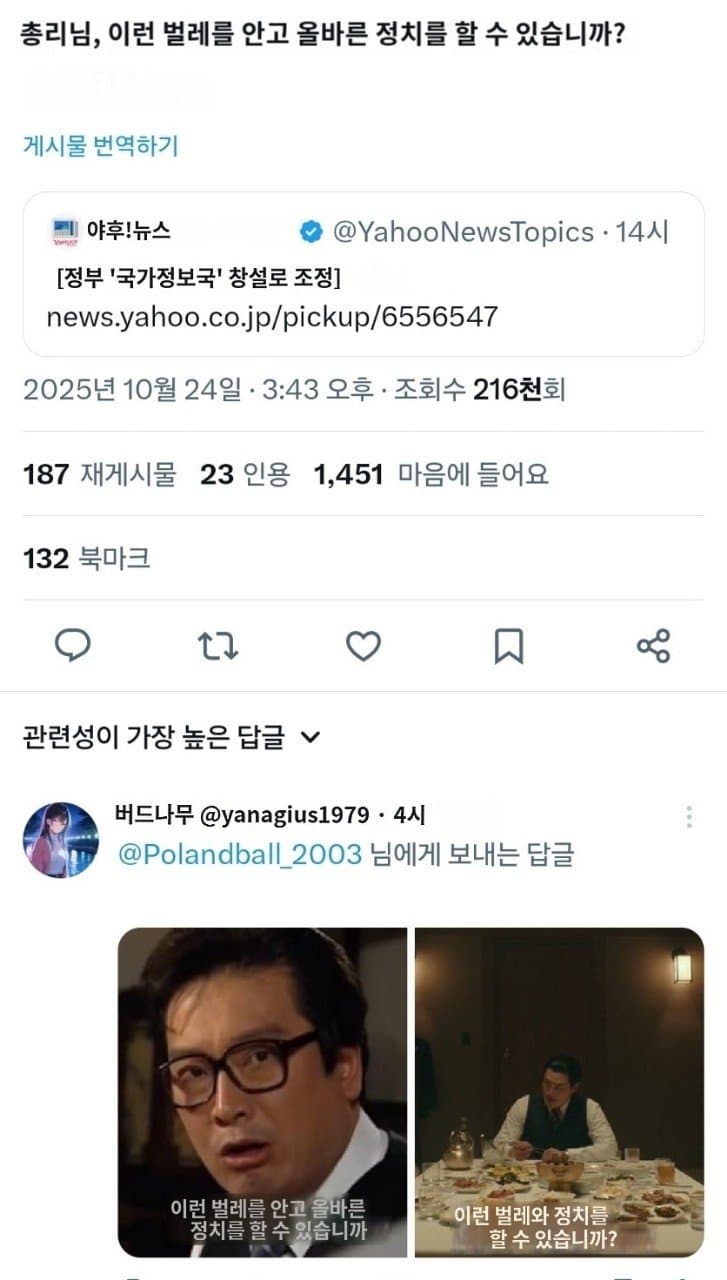Bookmark this post
Screen dimensions: 727x1280
point(509,646)
